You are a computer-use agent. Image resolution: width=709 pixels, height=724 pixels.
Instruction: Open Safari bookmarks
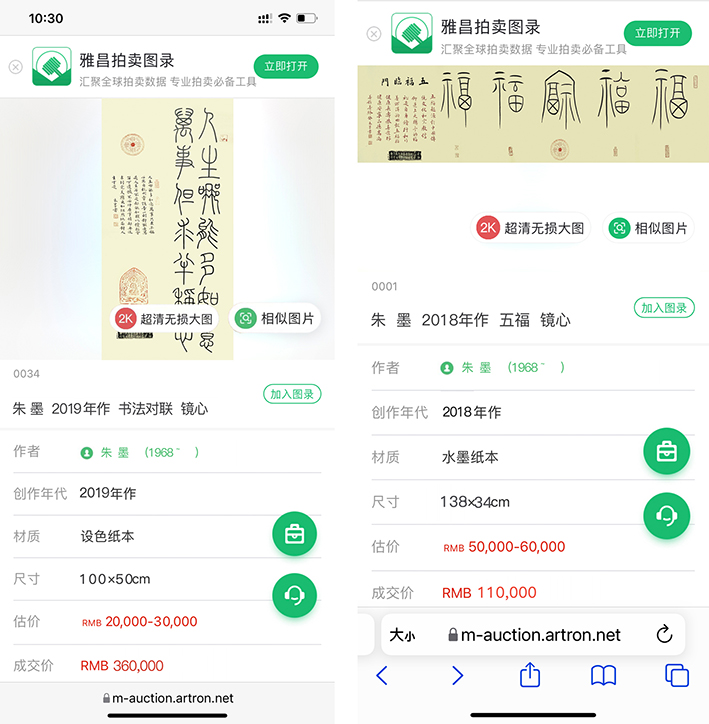point(603,676)
